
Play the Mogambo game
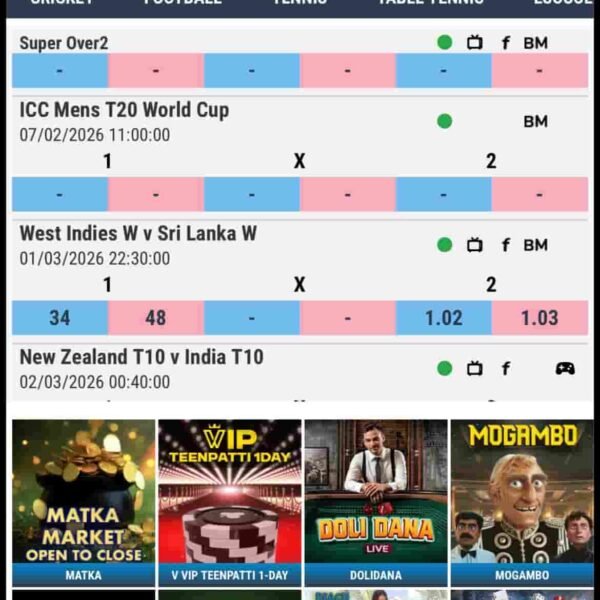[521, 500]
